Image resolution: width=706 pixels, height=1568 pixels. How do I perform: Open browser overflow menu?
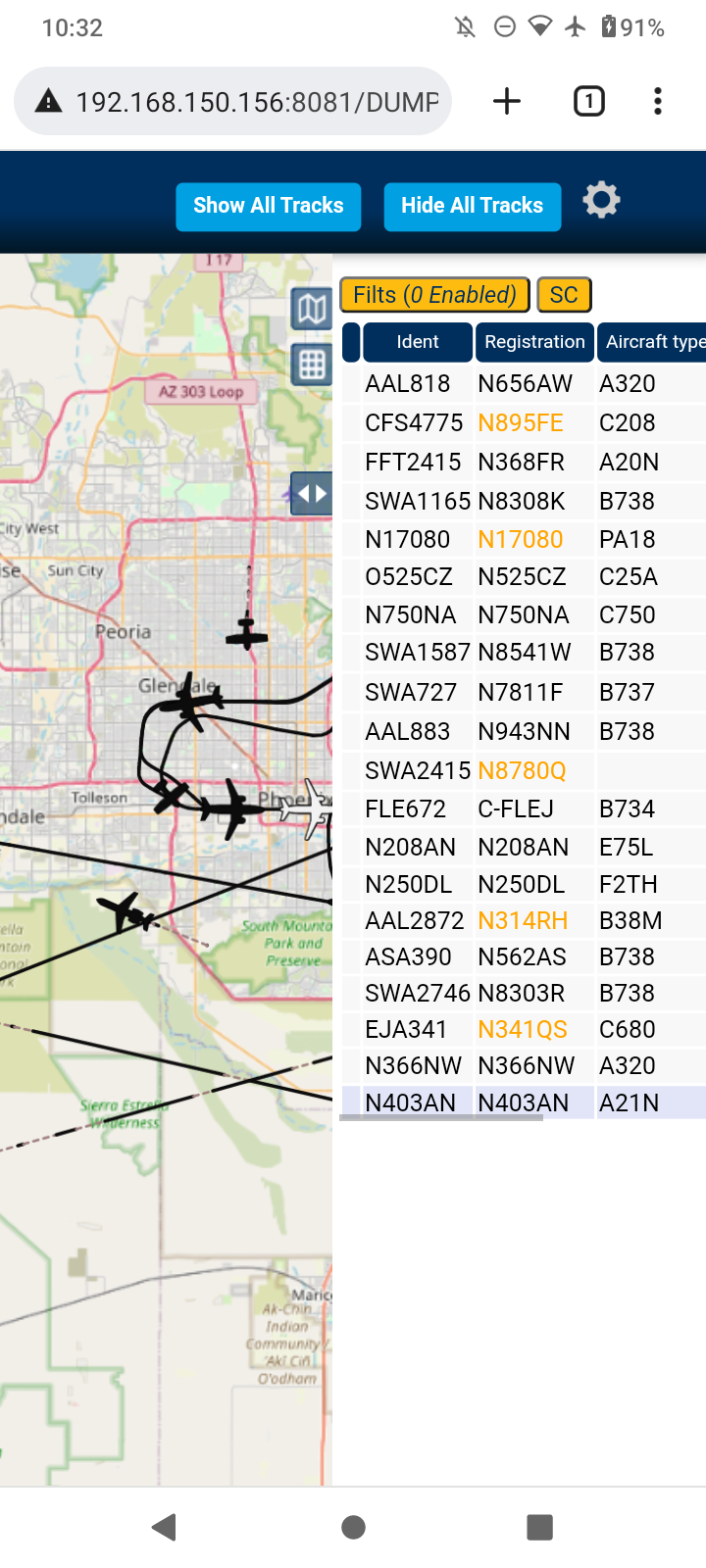[x=658, y=101]
